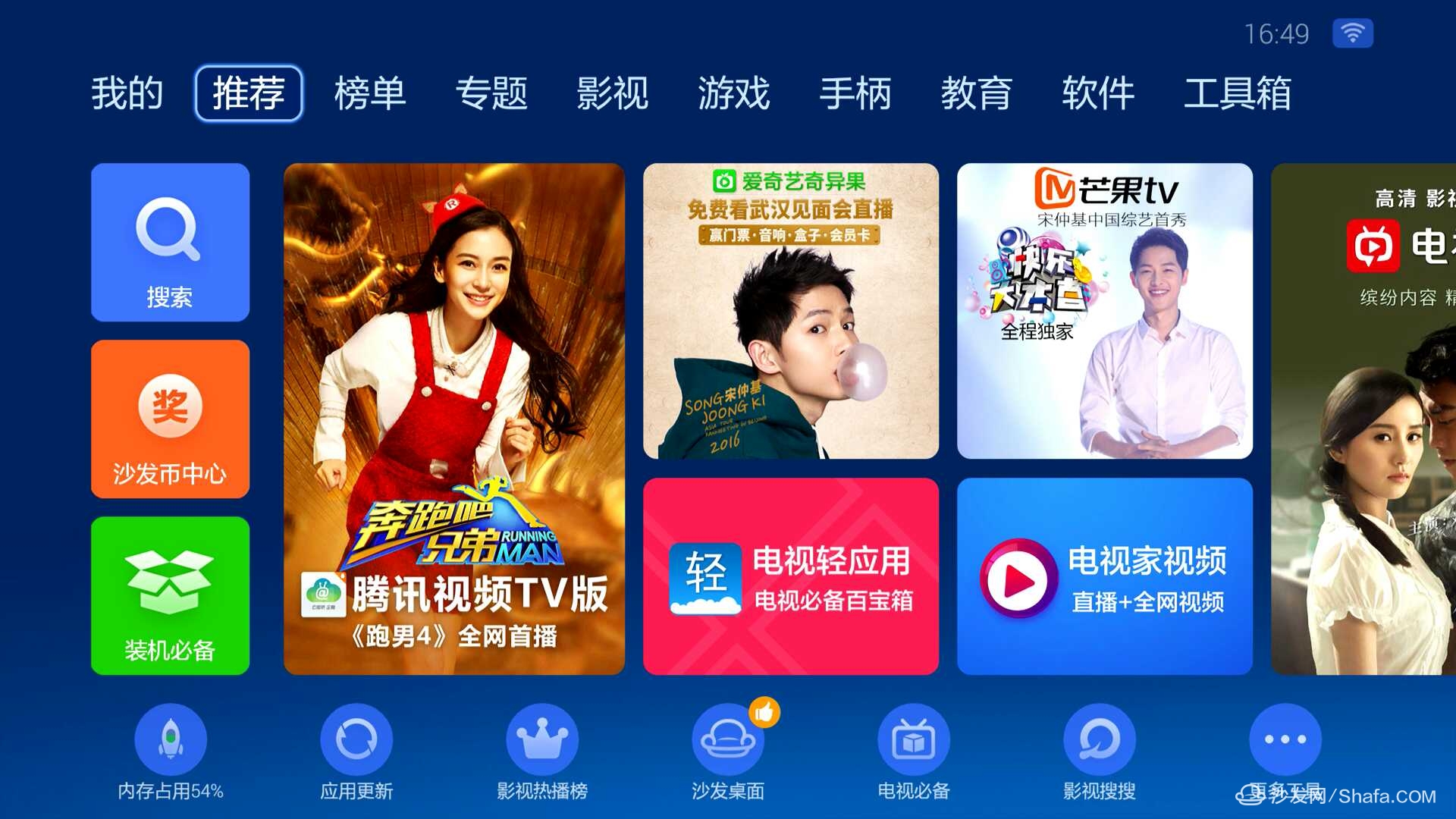Open the 手柄 tab
The height and width of the screenshot is (819, 1456).
[x=855, y=93]
